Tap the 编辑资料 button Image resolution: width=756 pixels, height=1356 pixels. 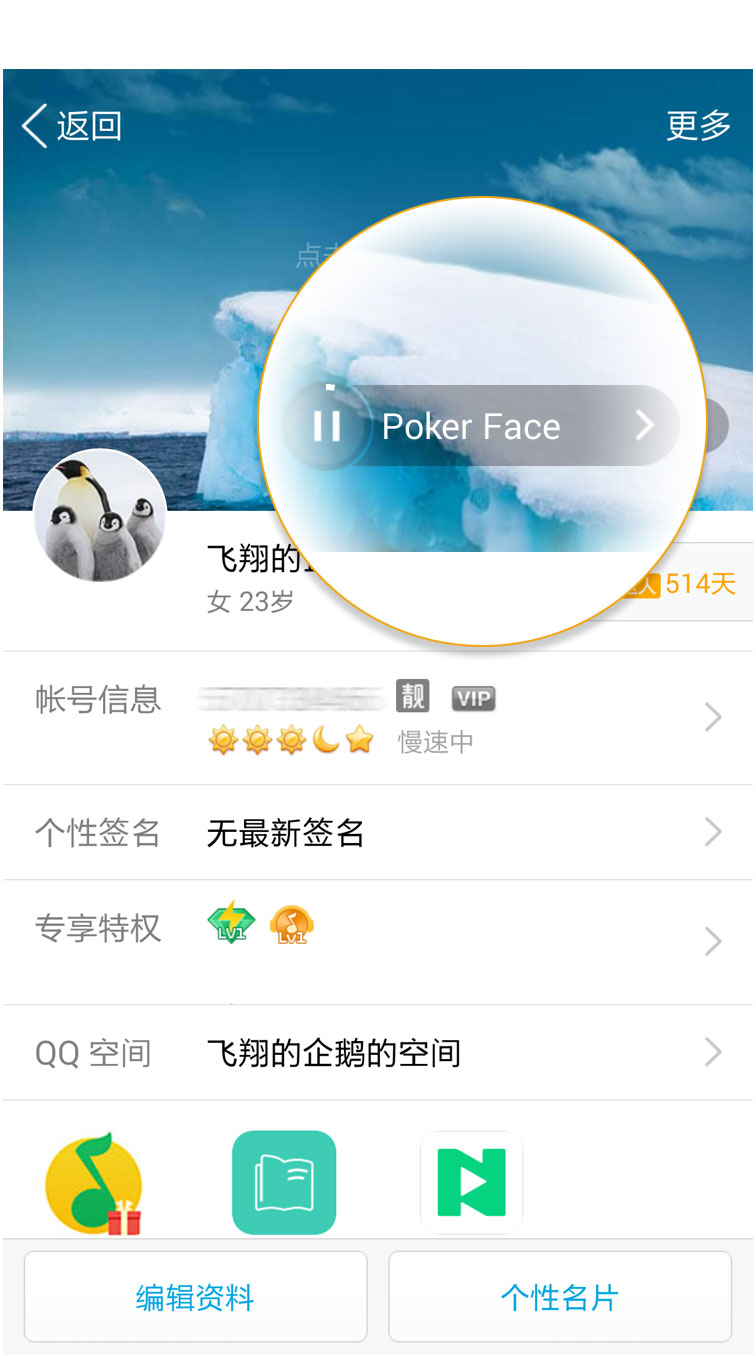click(196, 1297)
